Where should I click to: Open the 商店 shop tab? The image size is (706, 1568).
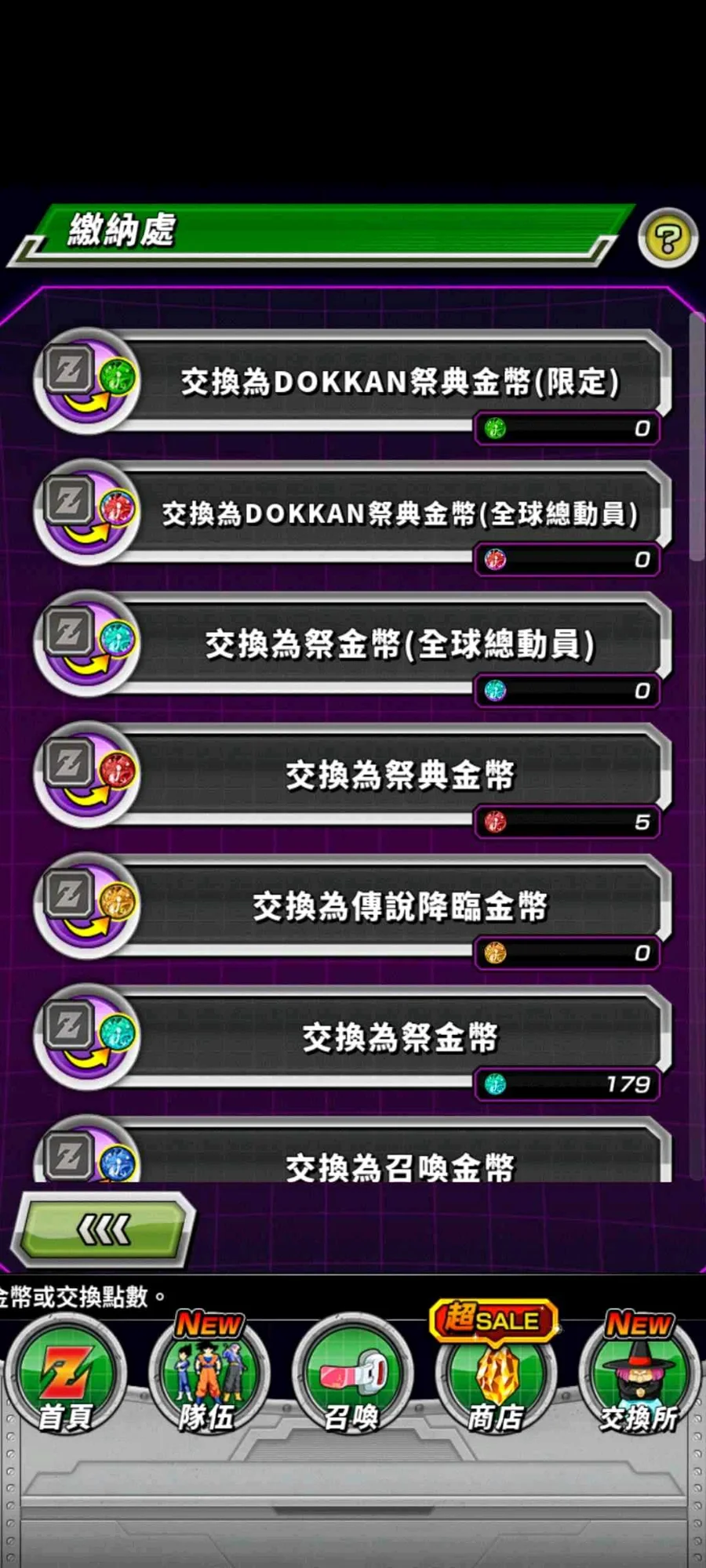496,1378
